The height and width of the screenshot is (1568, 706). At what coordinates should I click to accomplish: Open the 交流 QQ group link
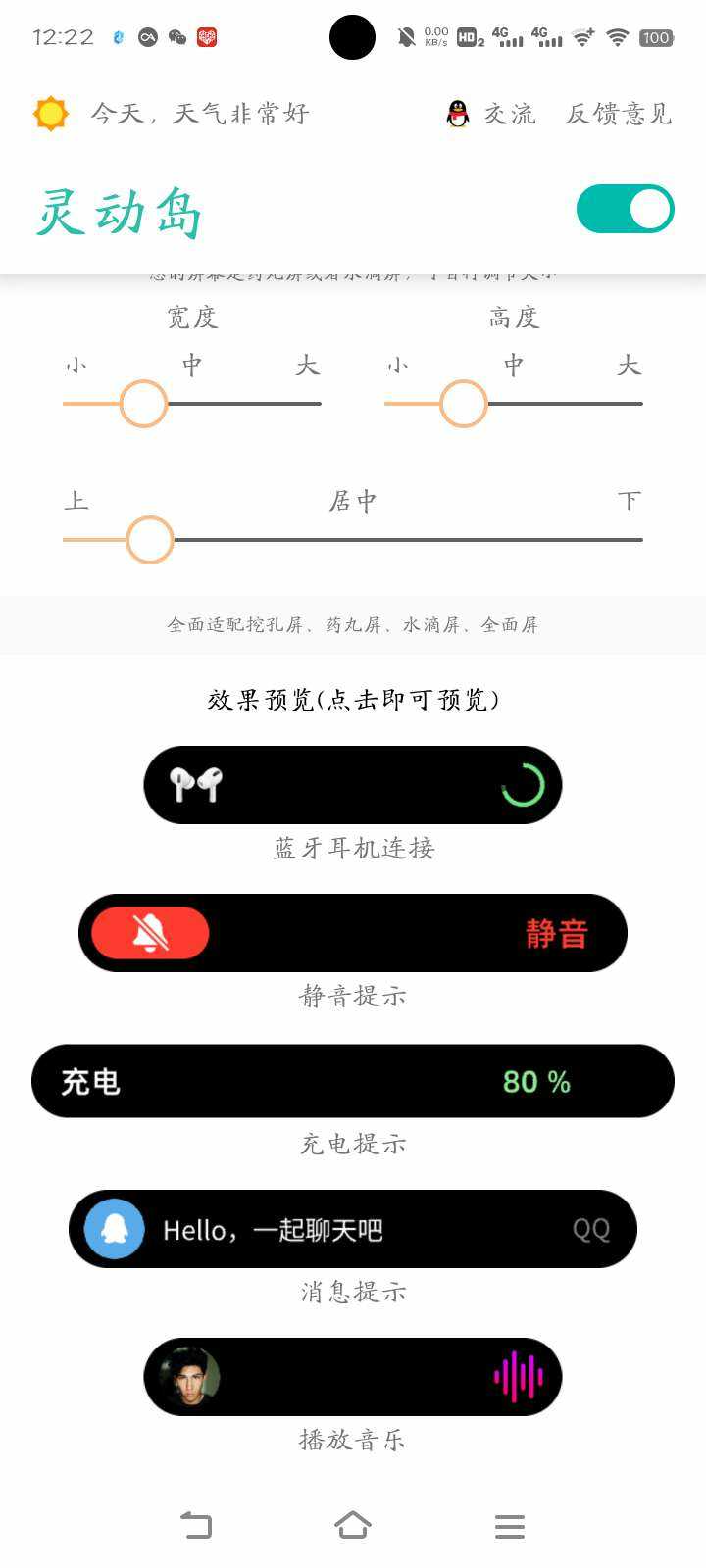point(491,114)
